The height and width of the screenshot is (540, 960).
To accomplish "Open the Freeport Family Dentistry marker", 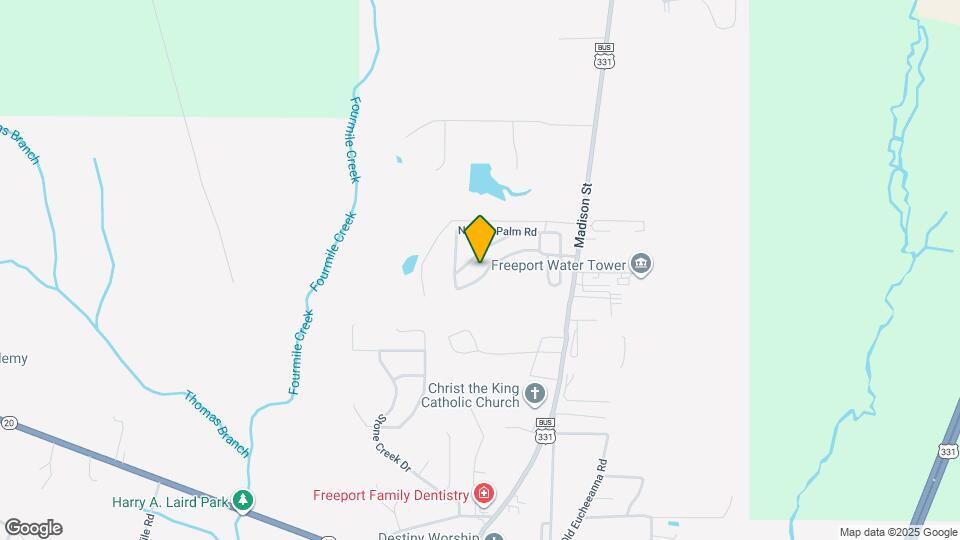I will (484, 494).
